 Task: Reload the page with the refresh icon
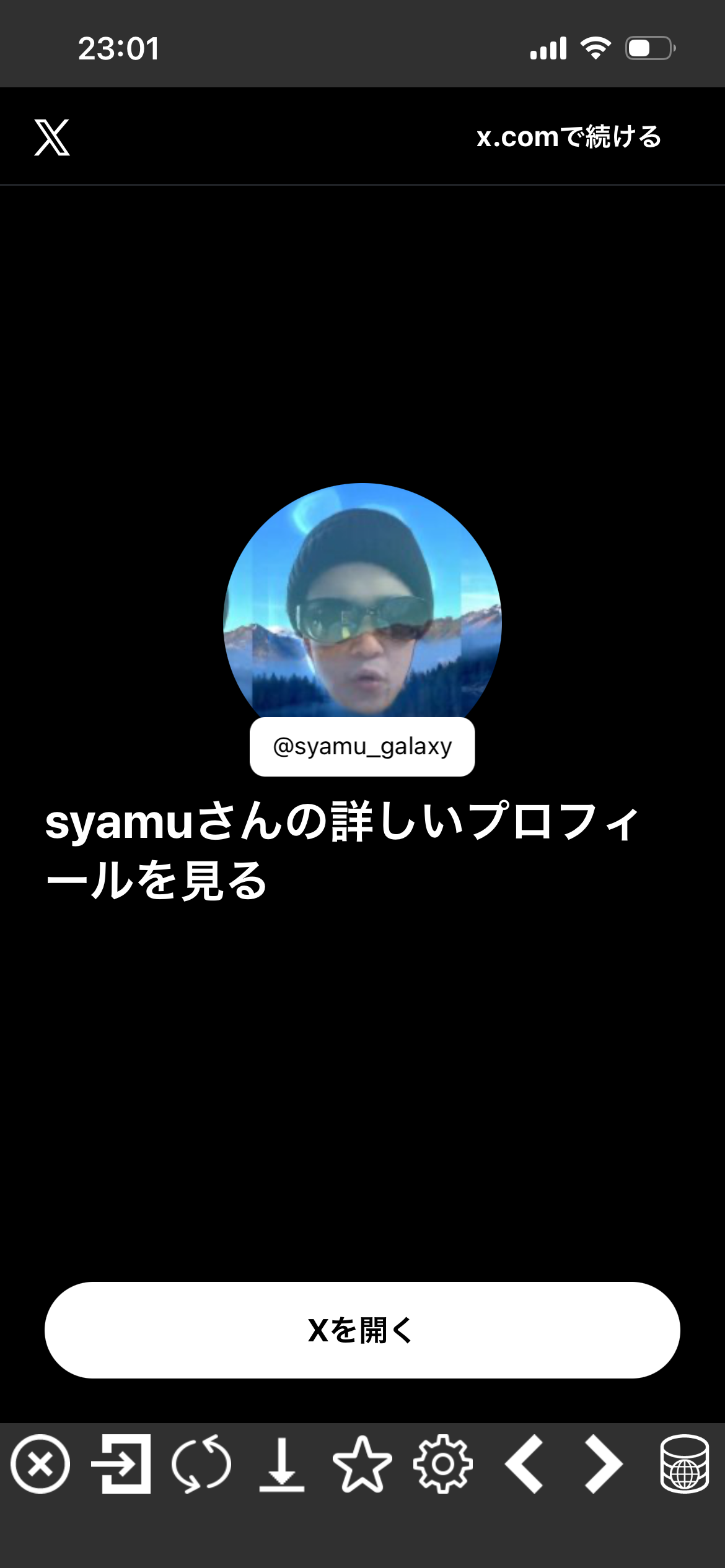coord(201,1464)
